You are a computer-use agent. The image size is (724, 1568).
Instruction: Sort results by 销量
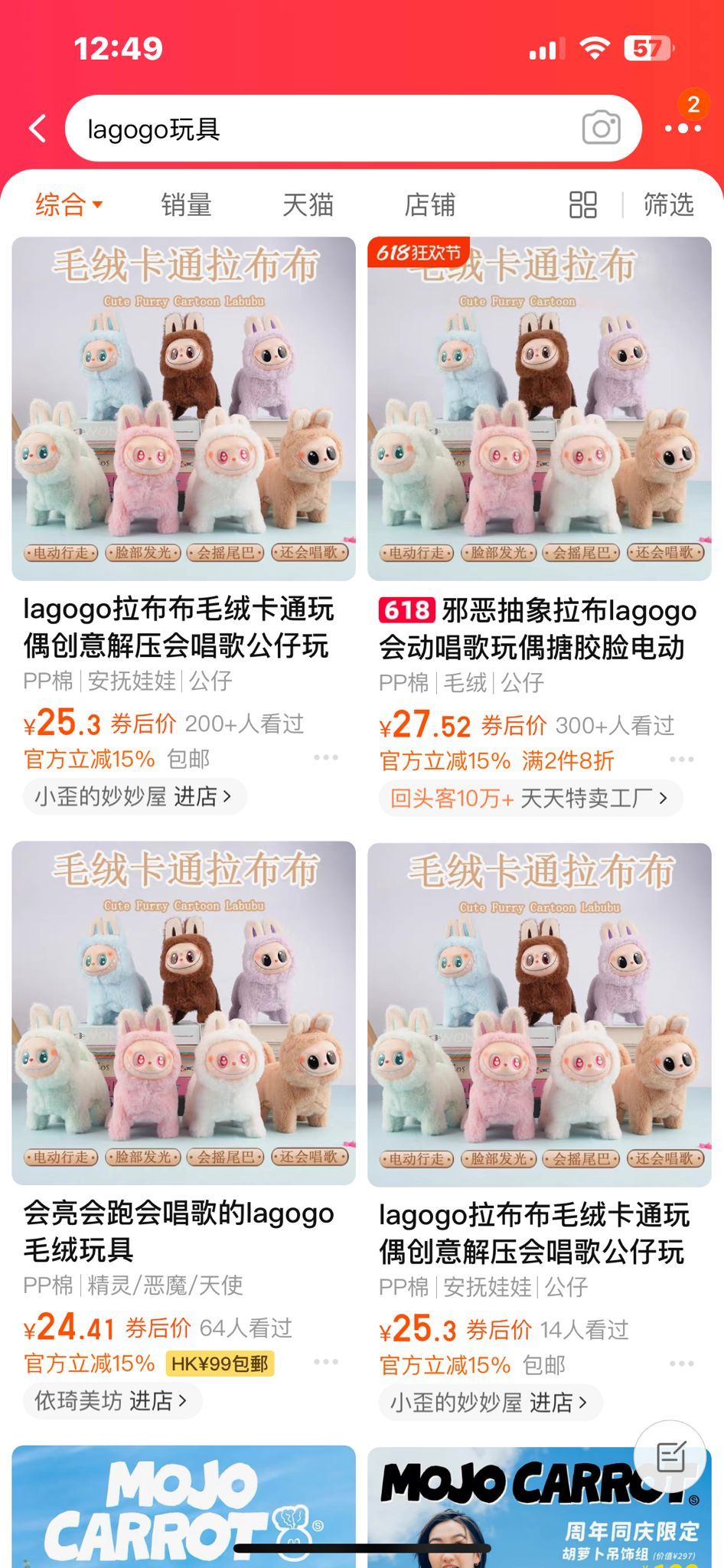coord(186,204)
